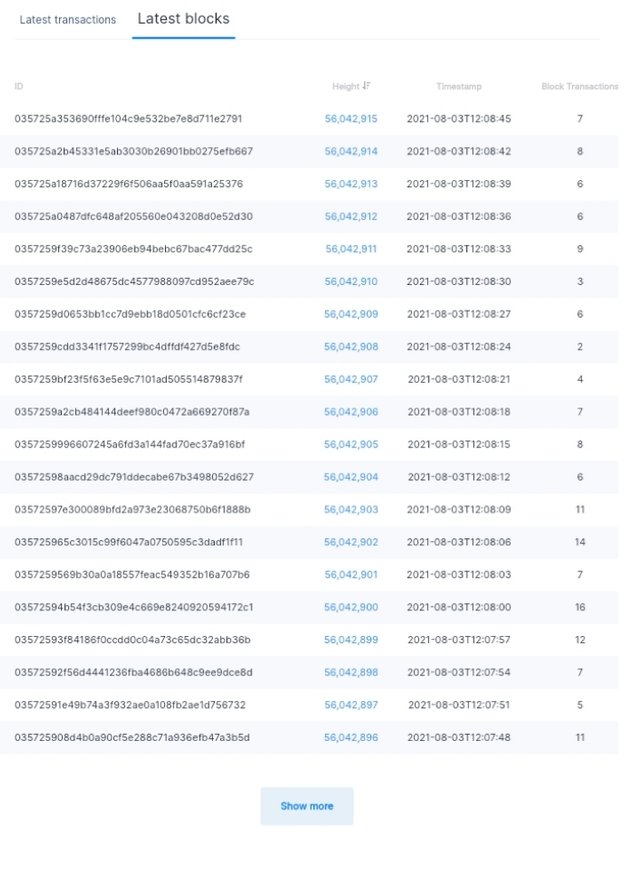The height and width of the screenshot is (881, 640).
Task: Open block height 56,042,914
Action: (351, 152)
